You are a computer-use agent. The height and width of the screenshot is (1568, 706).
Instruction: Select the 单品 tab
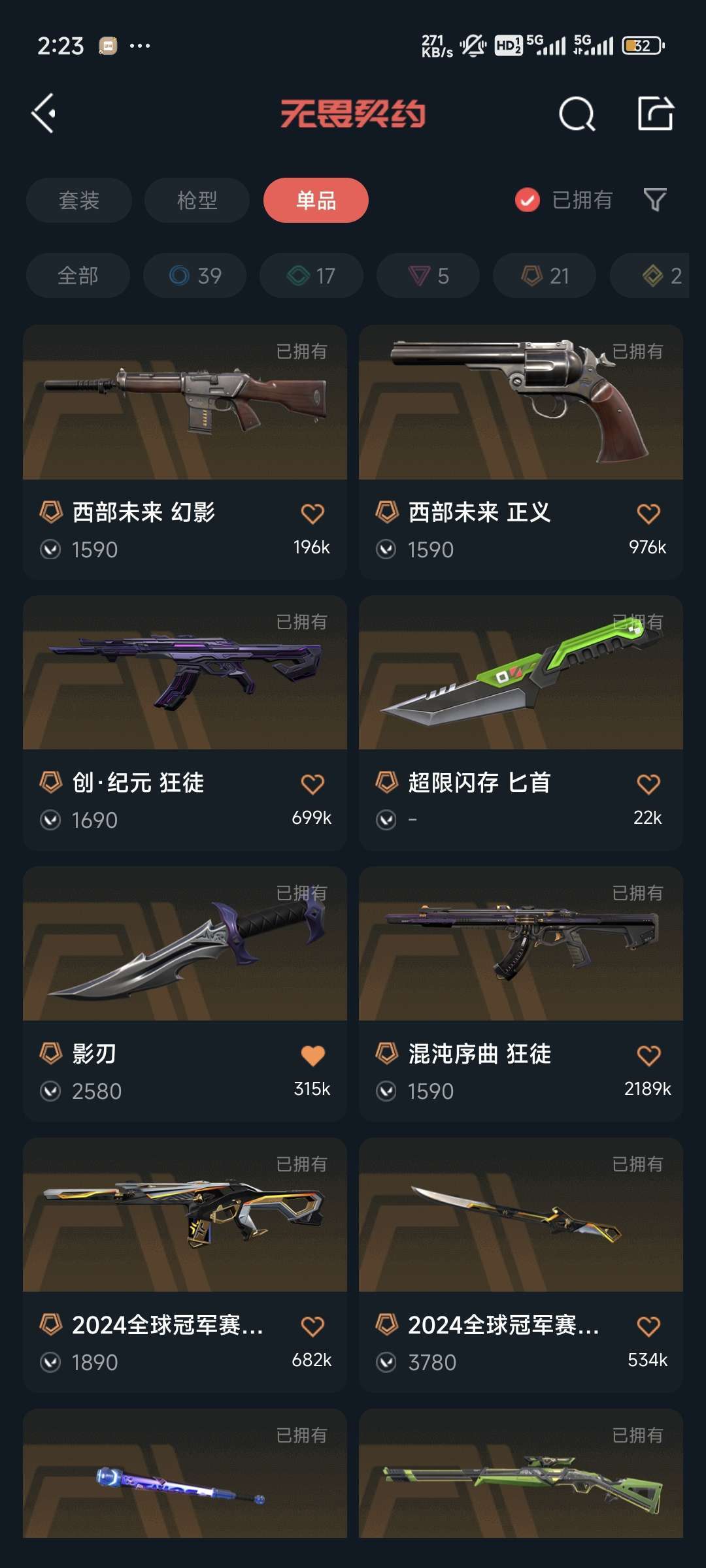coord(316,201)
